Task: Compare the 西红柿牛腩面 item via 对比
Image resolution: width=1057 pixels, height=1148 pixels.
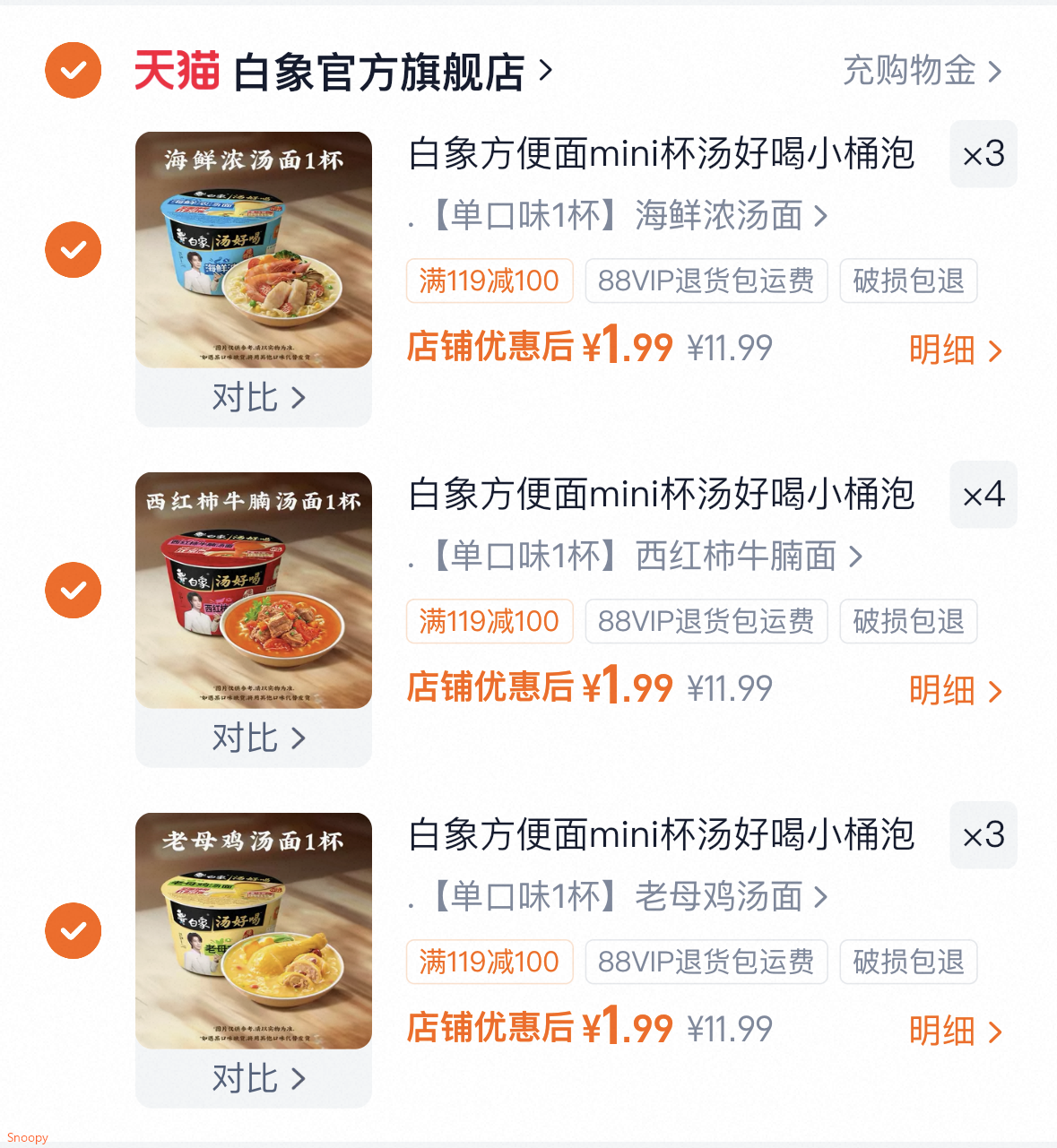Action: click(x=257, y=738)
